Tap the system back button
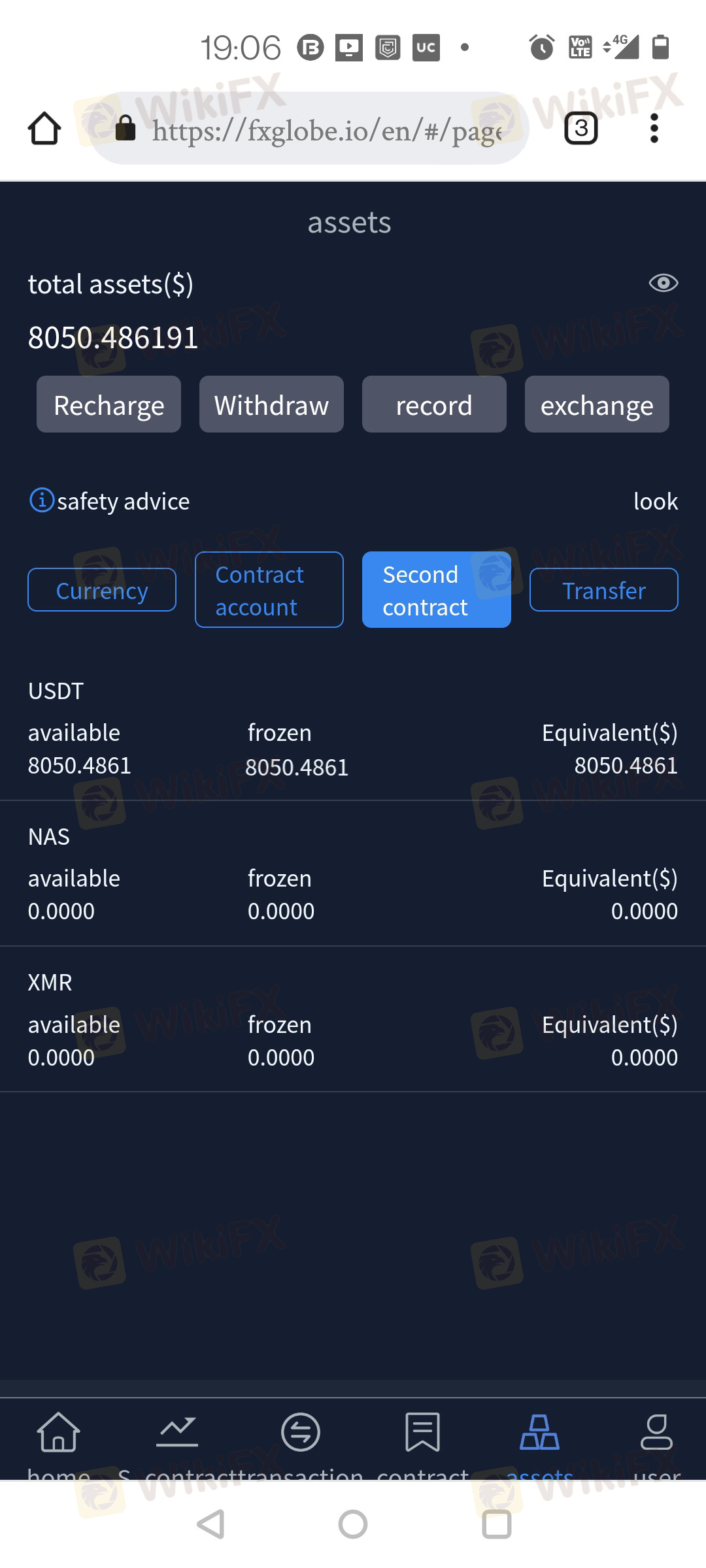The height and width of the screenshot is (1568, 706). [x=210, y=1524]
